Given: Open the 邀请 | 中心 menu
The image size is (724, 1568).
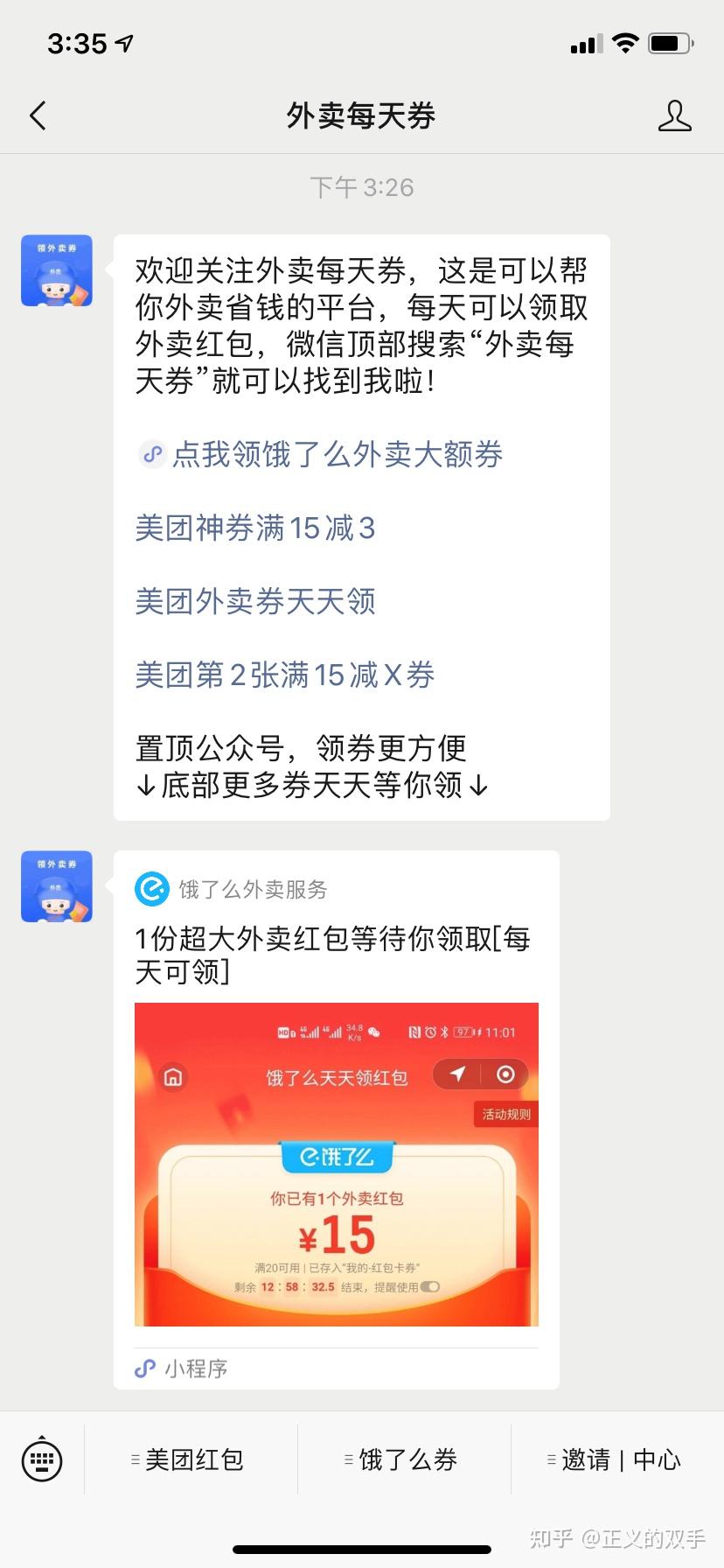Looking at the screenshot, I should tap(617, 1459).
